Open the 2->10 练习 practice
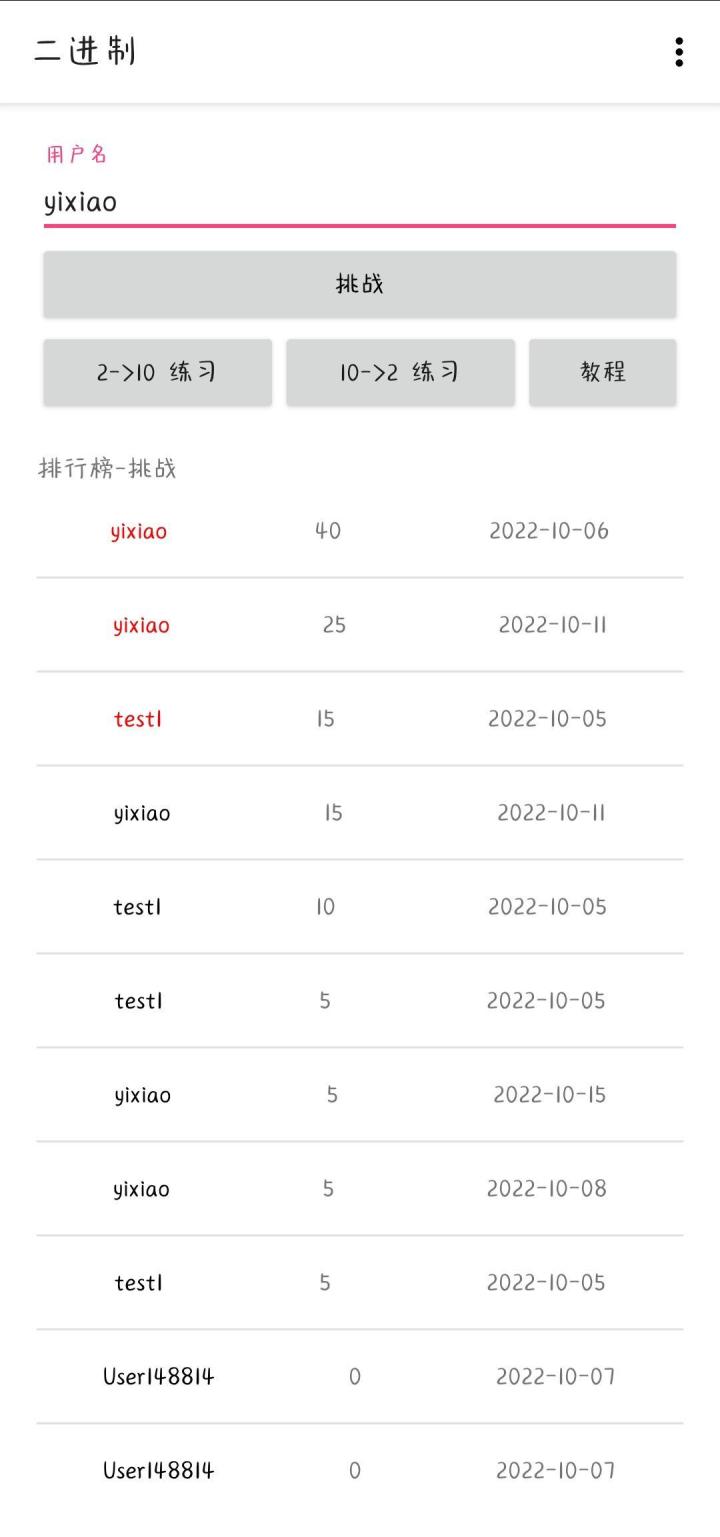 click(158, 372)
